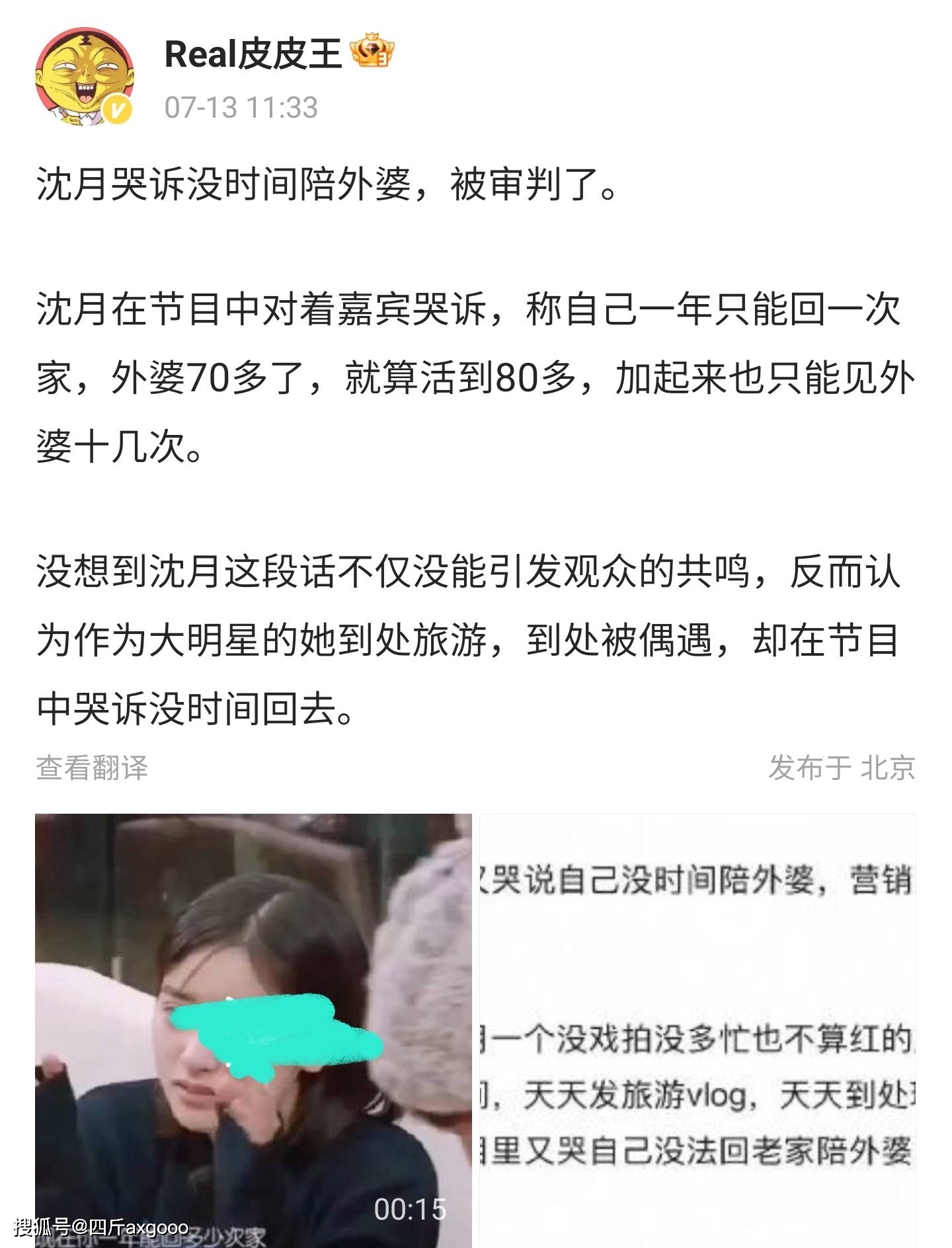Tap the username Real皮皮王
This screenshot has width=952, height=1248.
coord(252,54)
